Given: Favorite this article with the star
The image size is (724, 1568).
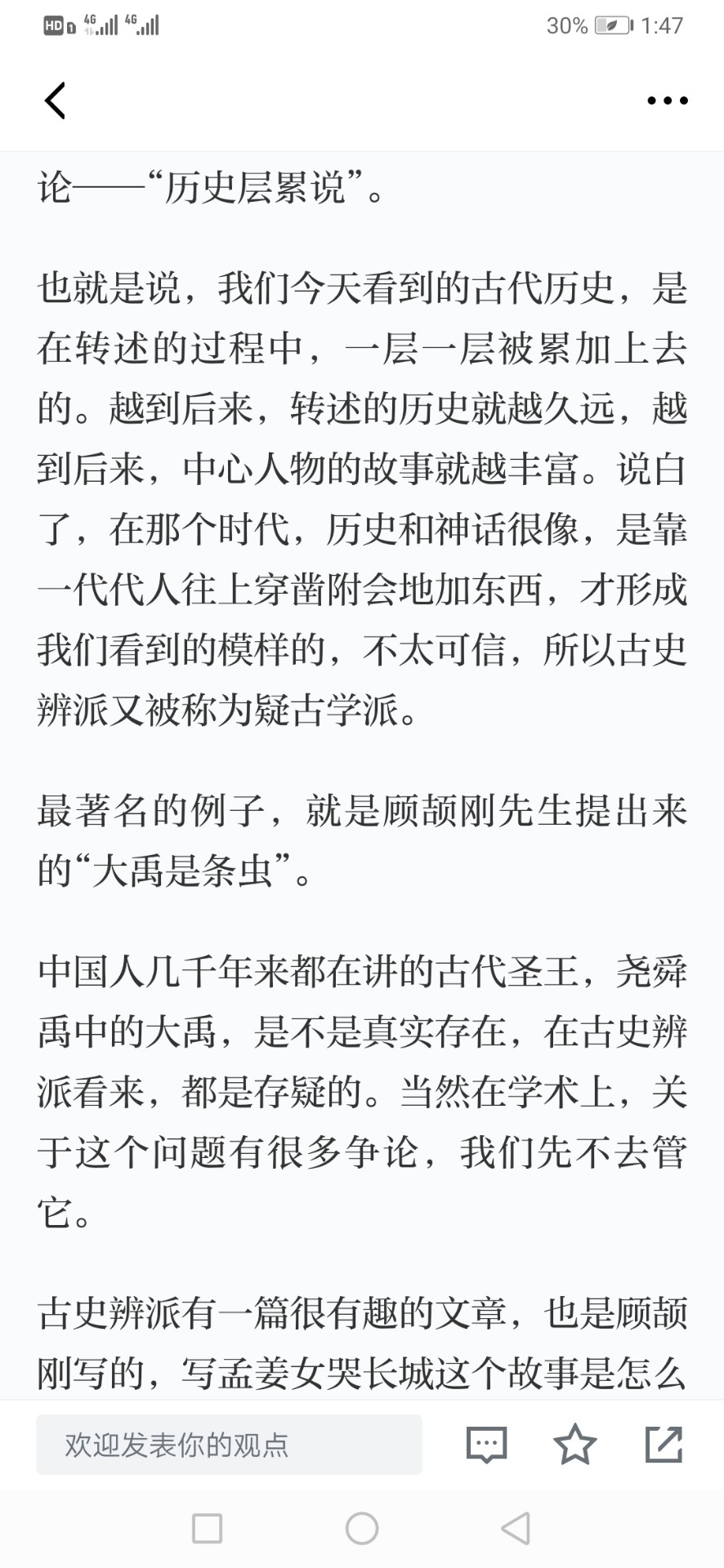Looking at the screenshot, I should click(x=575, y=1444).
